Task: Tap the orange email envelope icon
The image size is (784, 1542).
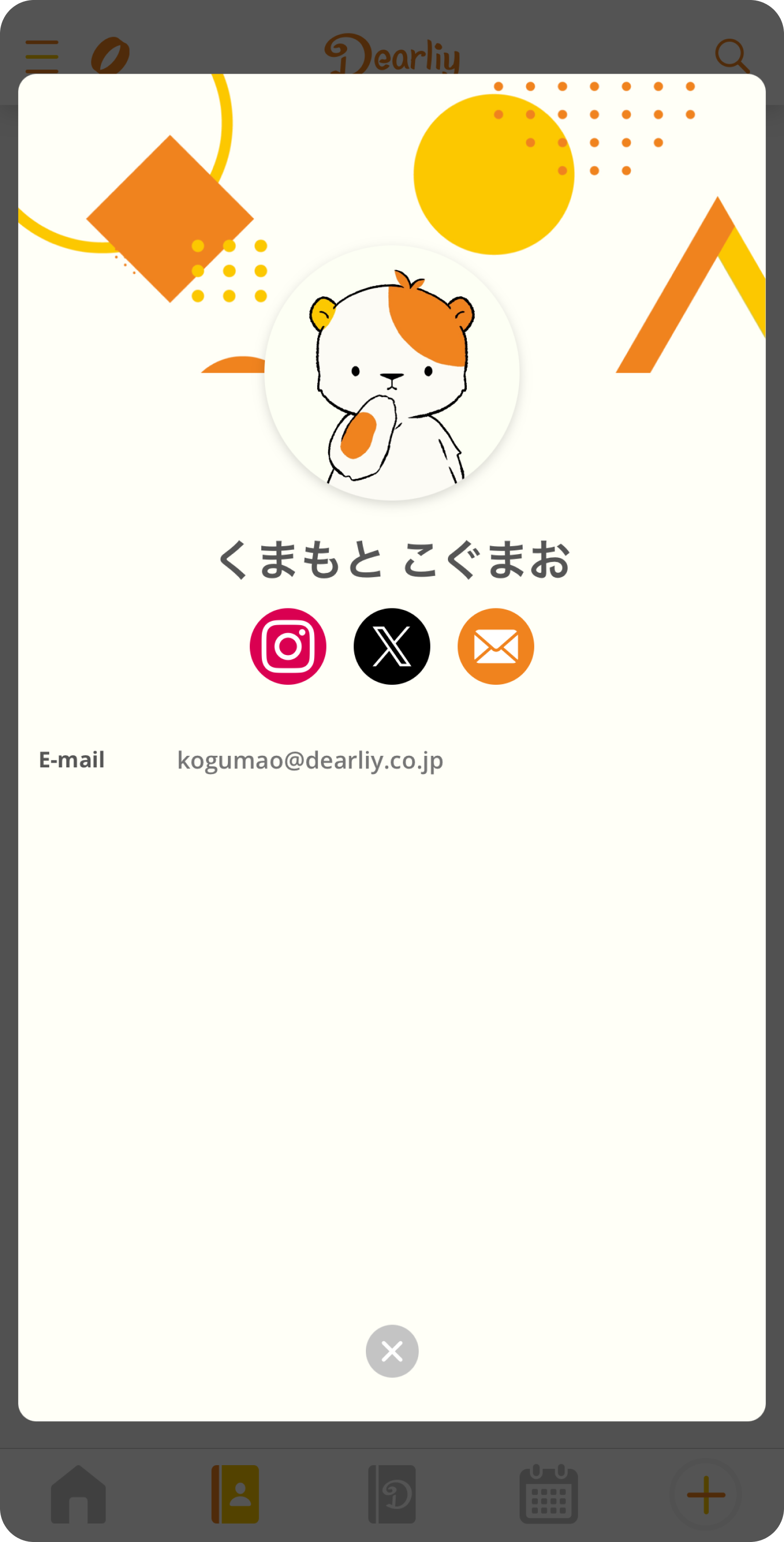Action: [495, 647]
